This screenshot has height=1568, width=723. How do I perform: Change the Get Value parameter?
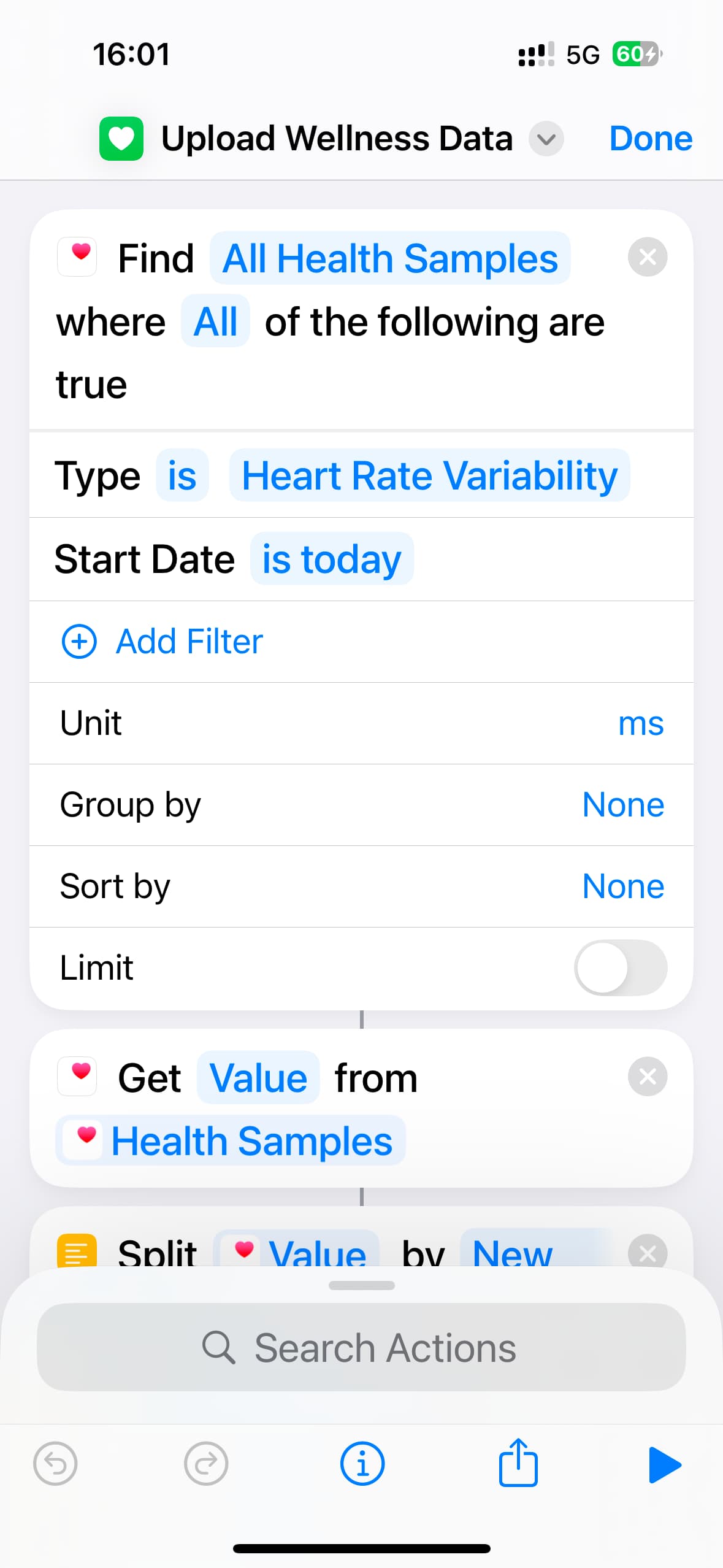click(x=258, y=1078)
